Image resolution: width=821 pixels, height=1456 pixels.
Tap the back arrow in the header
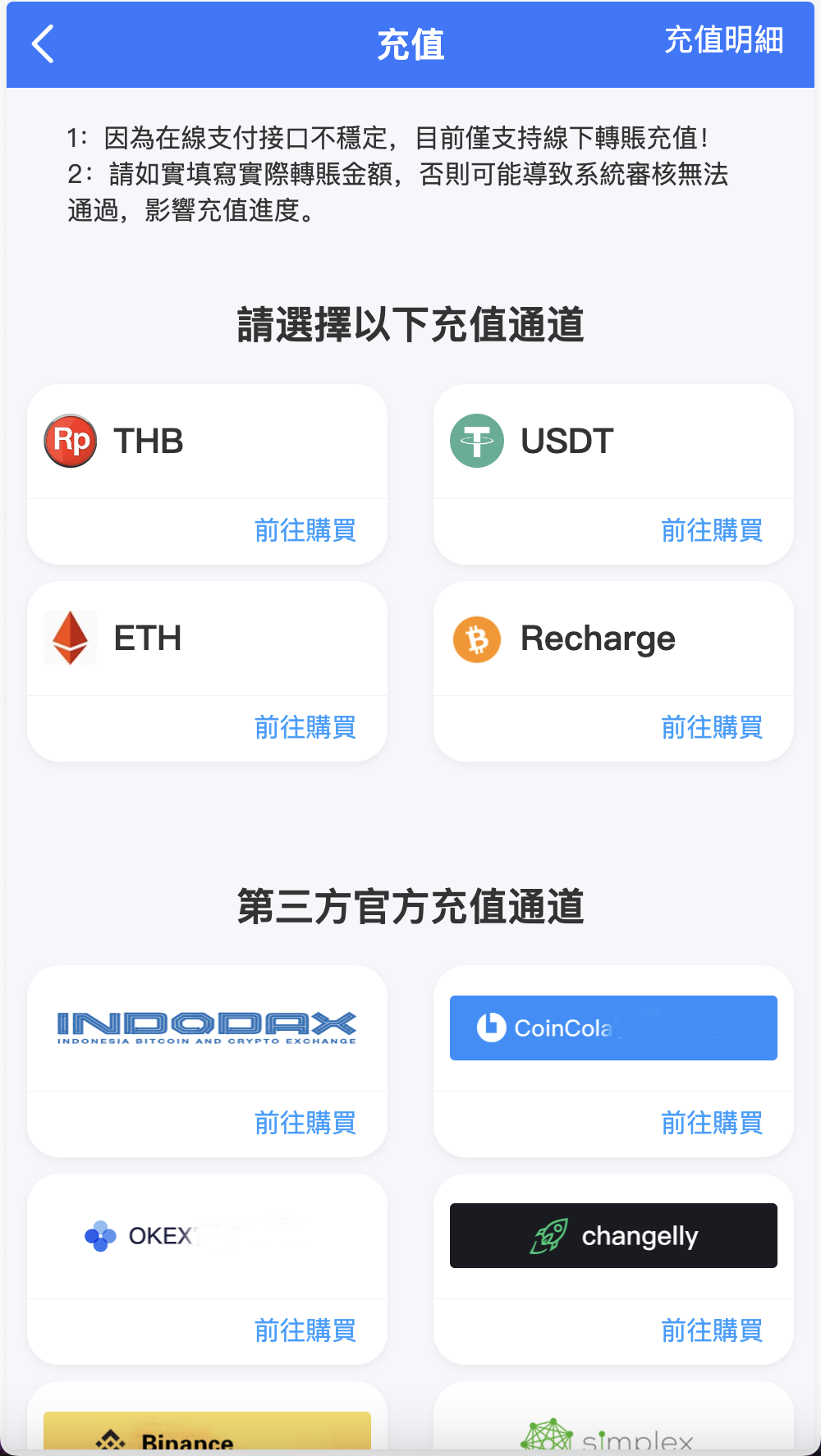[x=41, y=44]
